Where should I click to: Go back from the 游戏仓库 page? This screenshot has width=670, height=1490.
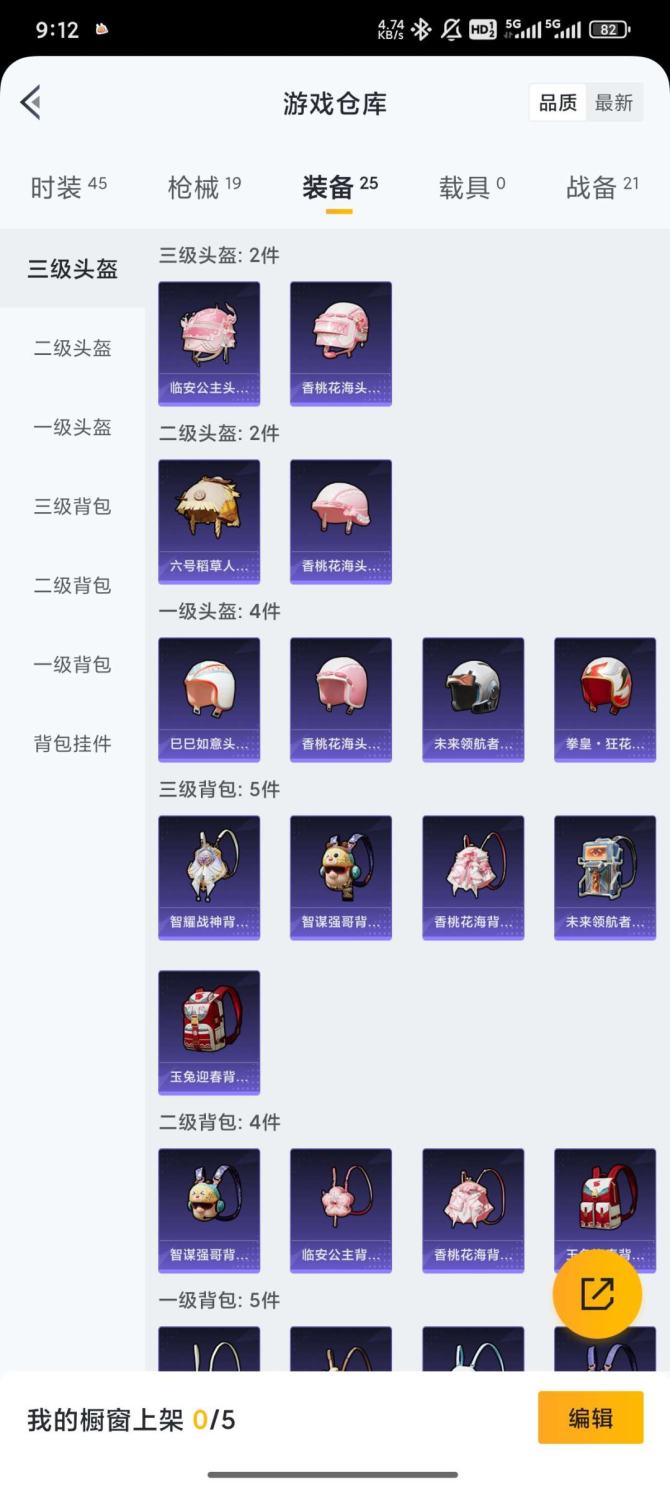coord(31,102)
